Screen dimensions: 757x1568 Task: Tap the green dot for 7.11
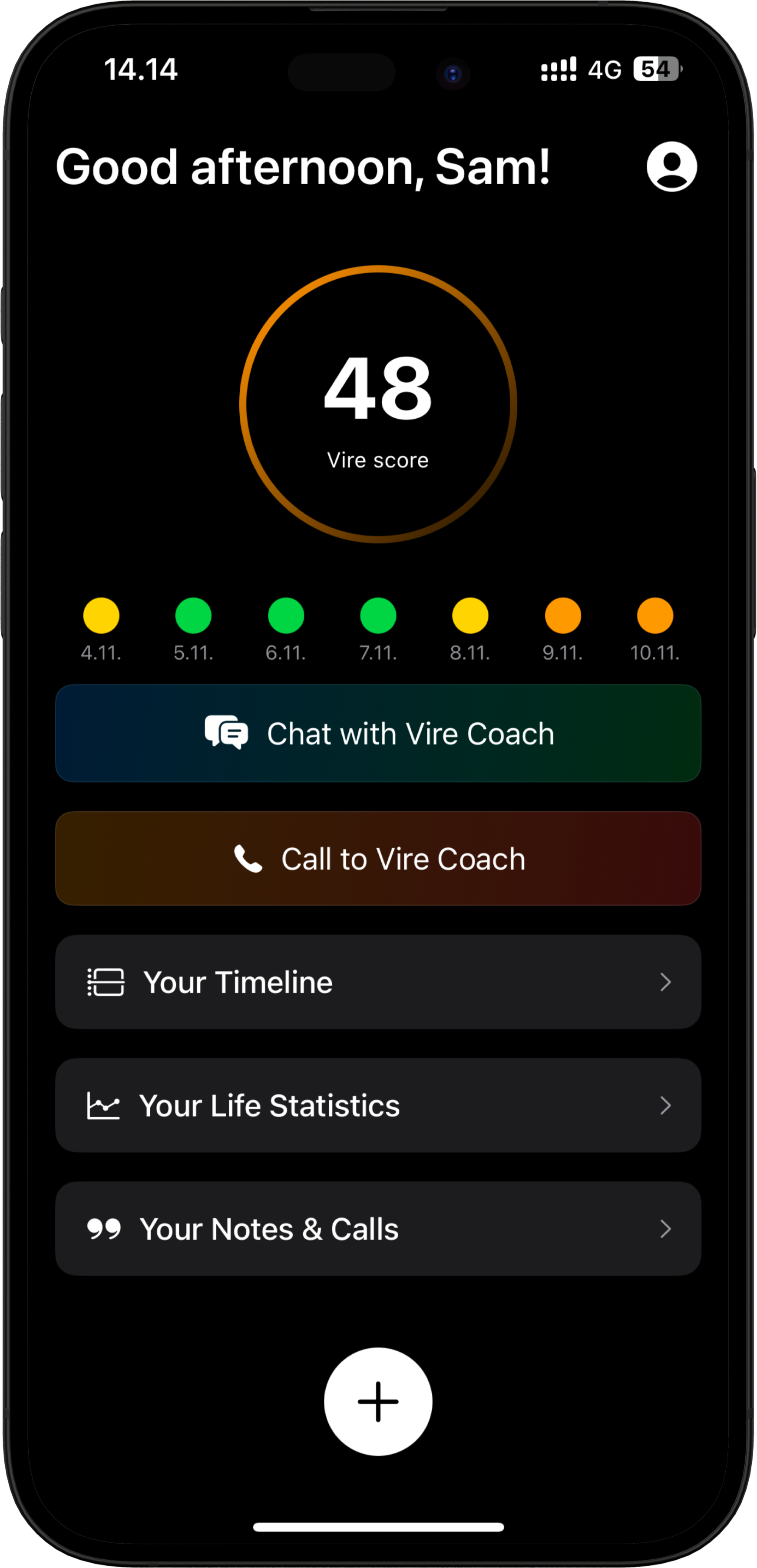click(x=378, y=615)
